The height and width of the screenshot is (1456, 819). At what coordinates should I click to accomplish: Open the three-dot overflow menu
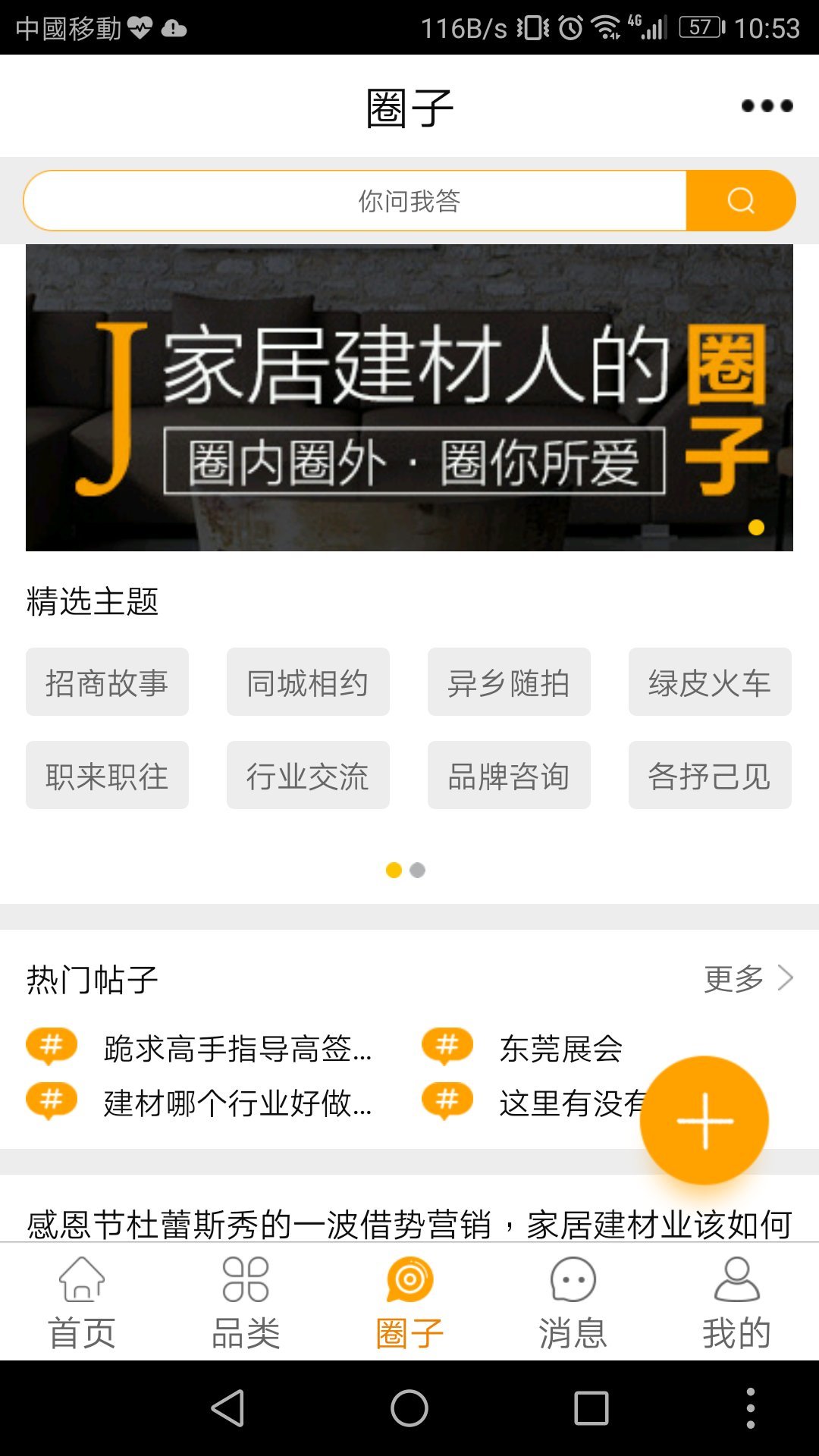pos(767,106)
